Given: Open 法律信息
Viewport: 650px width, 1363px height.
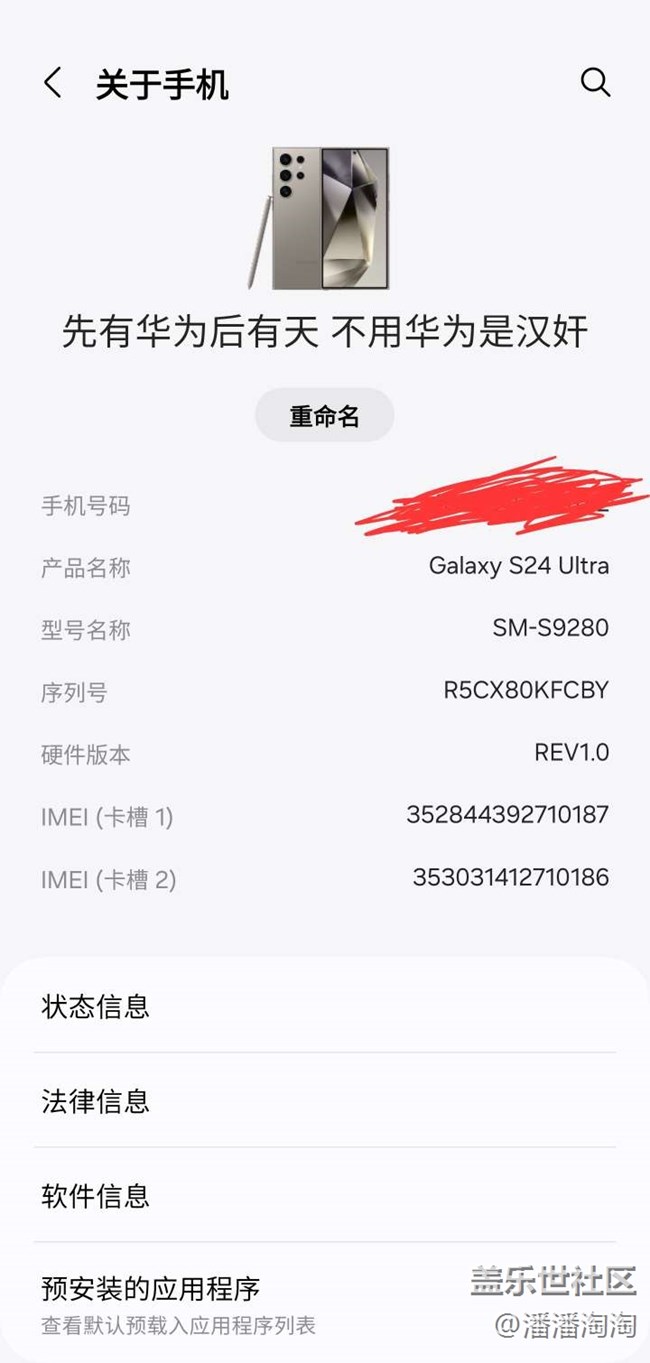Looking at the screenshot, I should tap(325, 1101).
